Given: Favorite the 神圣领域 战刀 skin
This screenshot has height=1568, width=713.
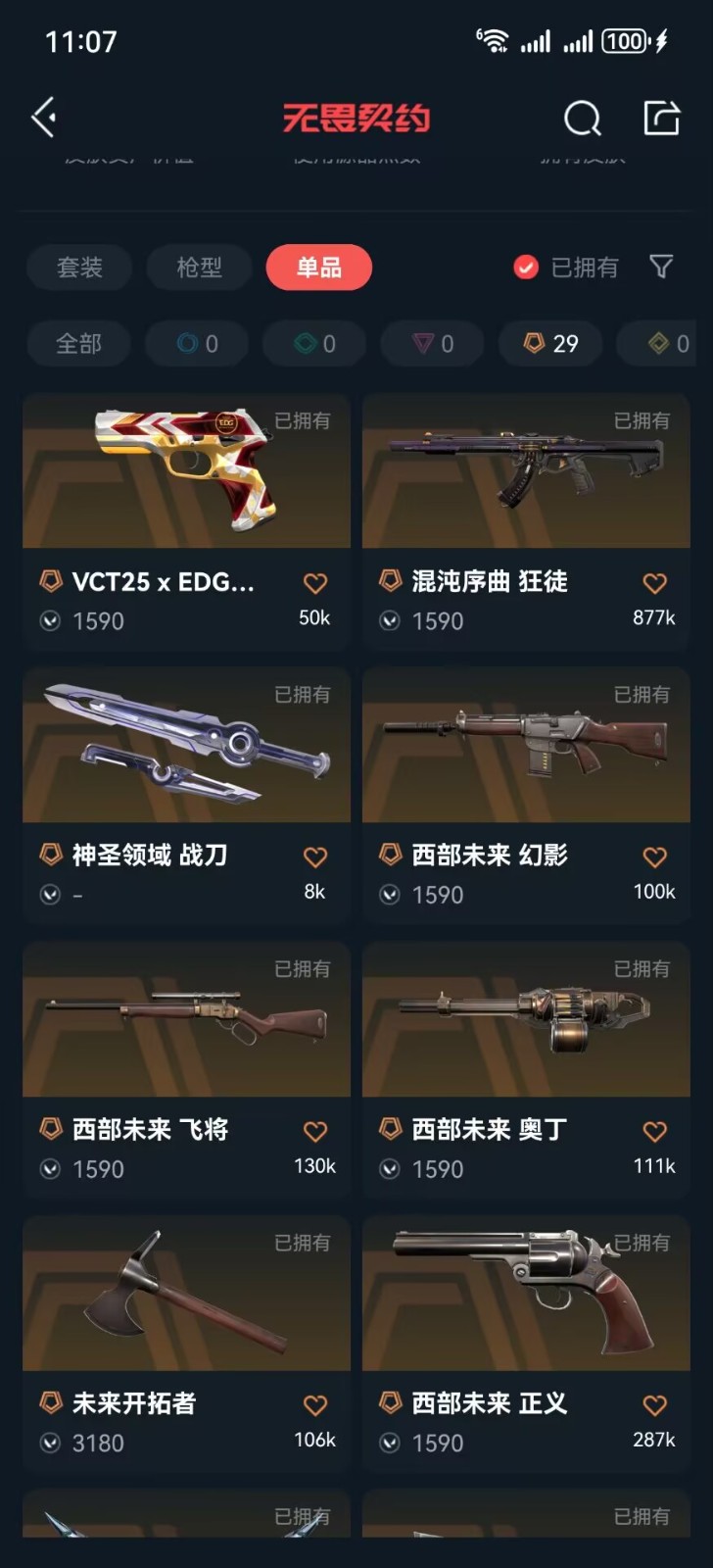Looking at the screenshot, I should point(314,857).
